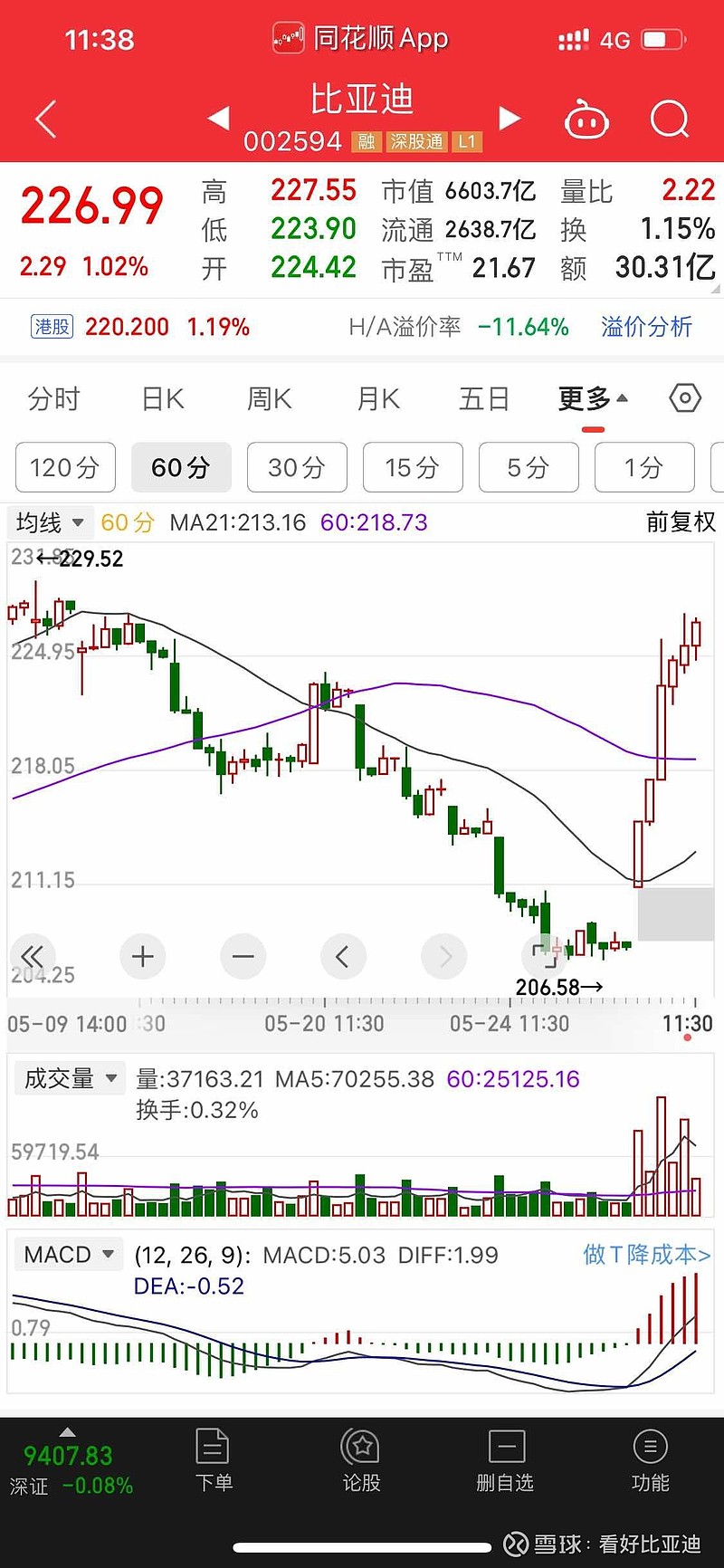The width and height of the screenshot is (724, 1568).
Task: Open the 均线 indicator dropdown
Action: (x=50, y=522)
